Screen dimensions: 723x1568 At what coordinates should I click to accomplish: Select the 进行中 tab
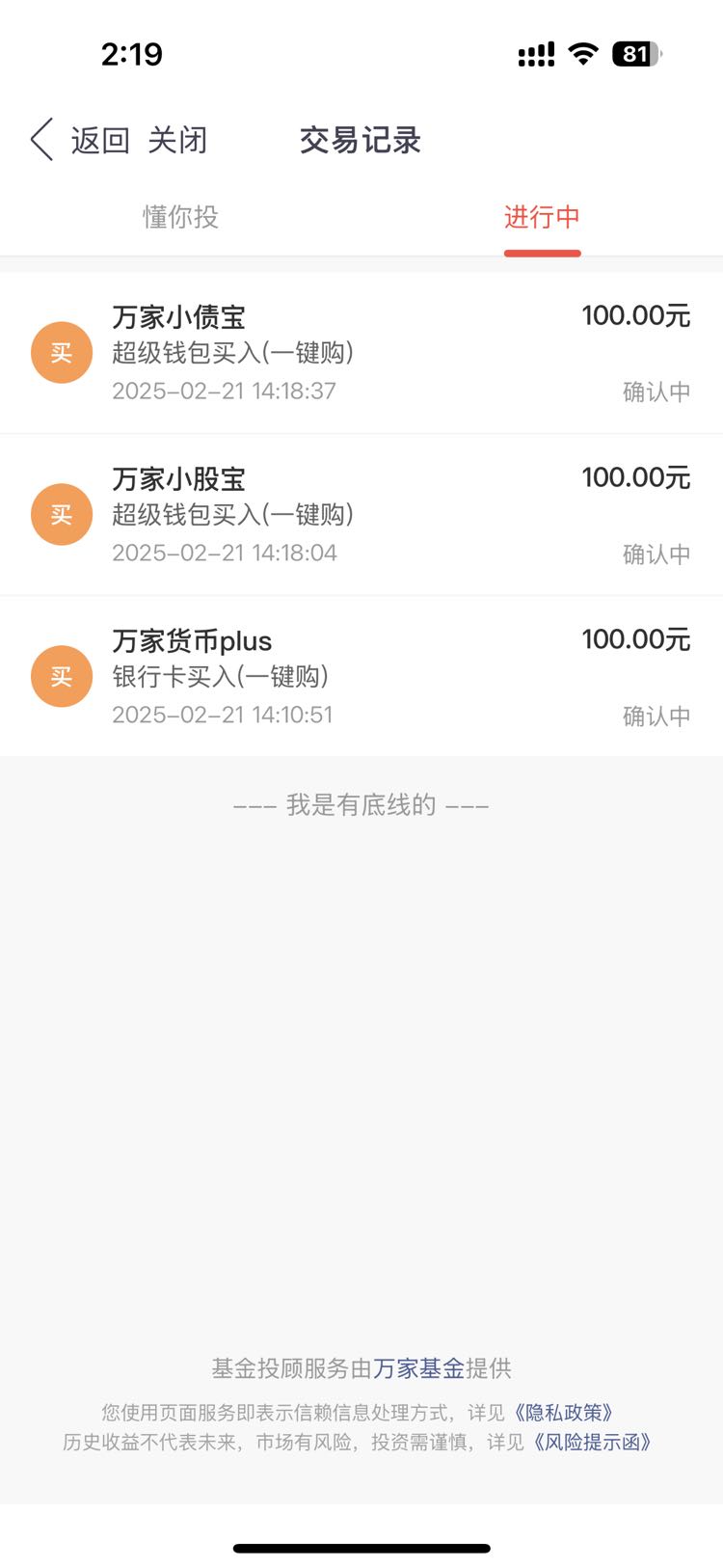tap(542, 217)
